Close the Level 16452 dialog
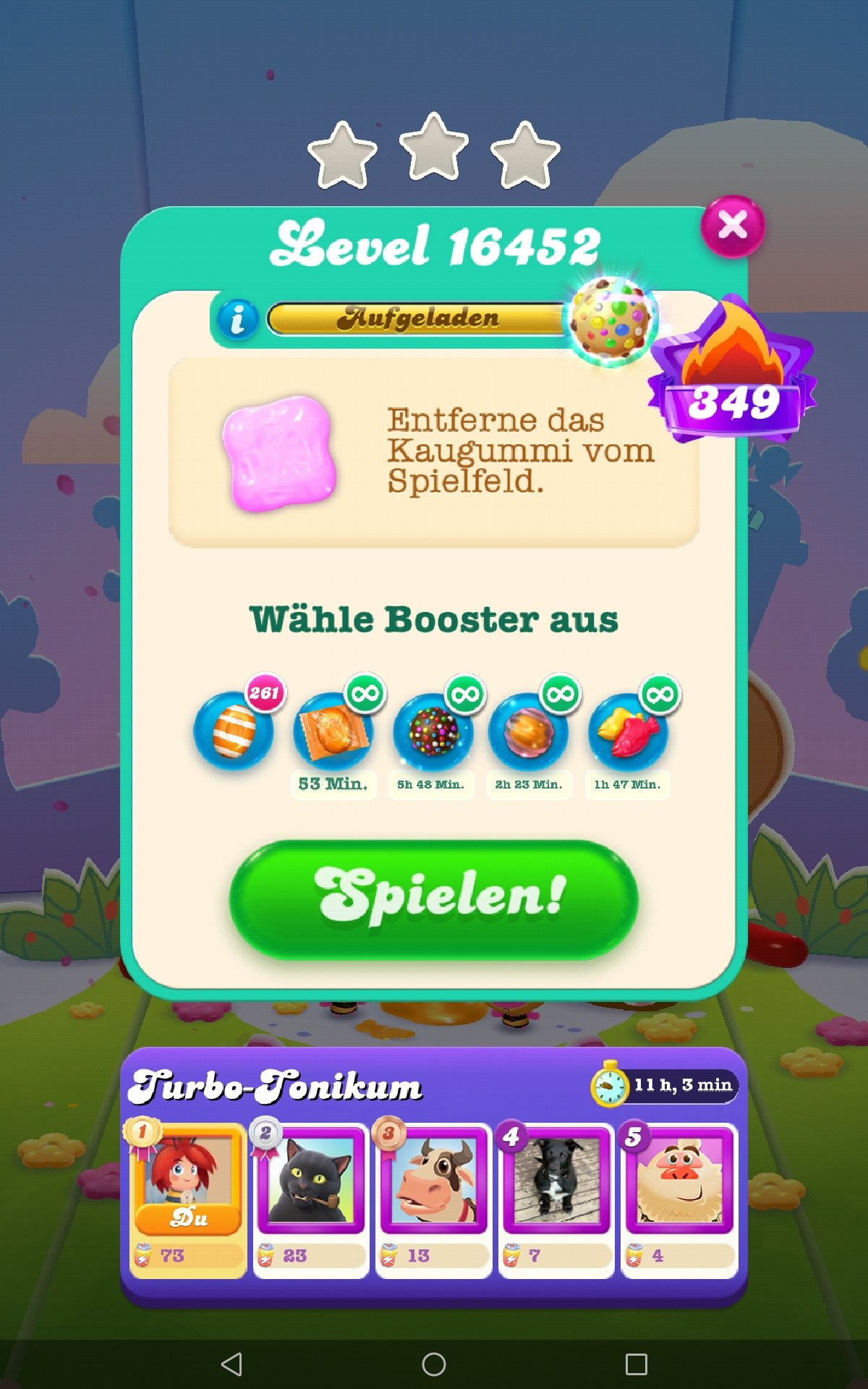The width and height of the screenshot is (868, 1389). [x=733, y=226]
